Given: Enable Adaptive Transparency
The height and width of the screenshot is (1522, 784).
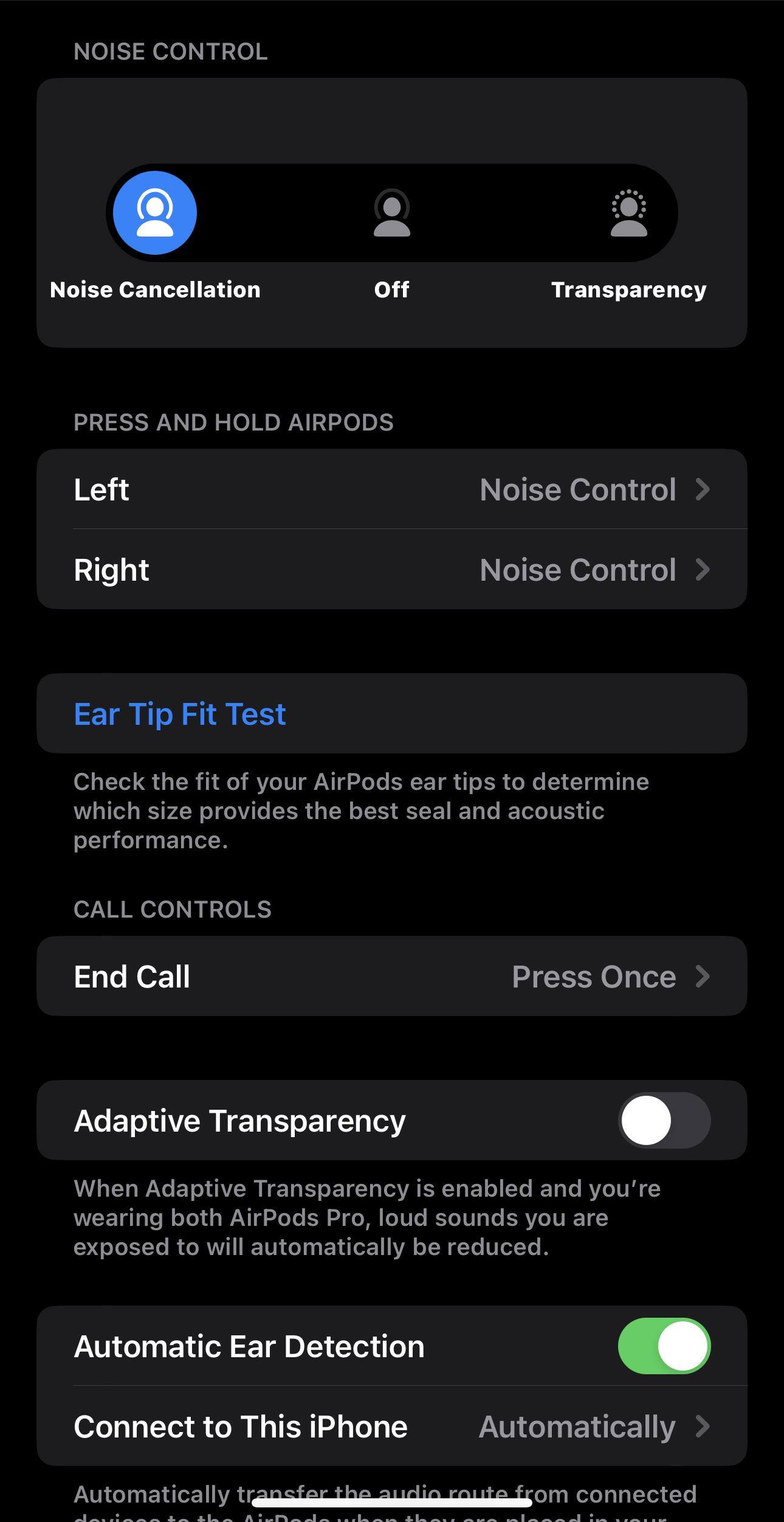Looking at the screenshot, I should point(664,1121).
